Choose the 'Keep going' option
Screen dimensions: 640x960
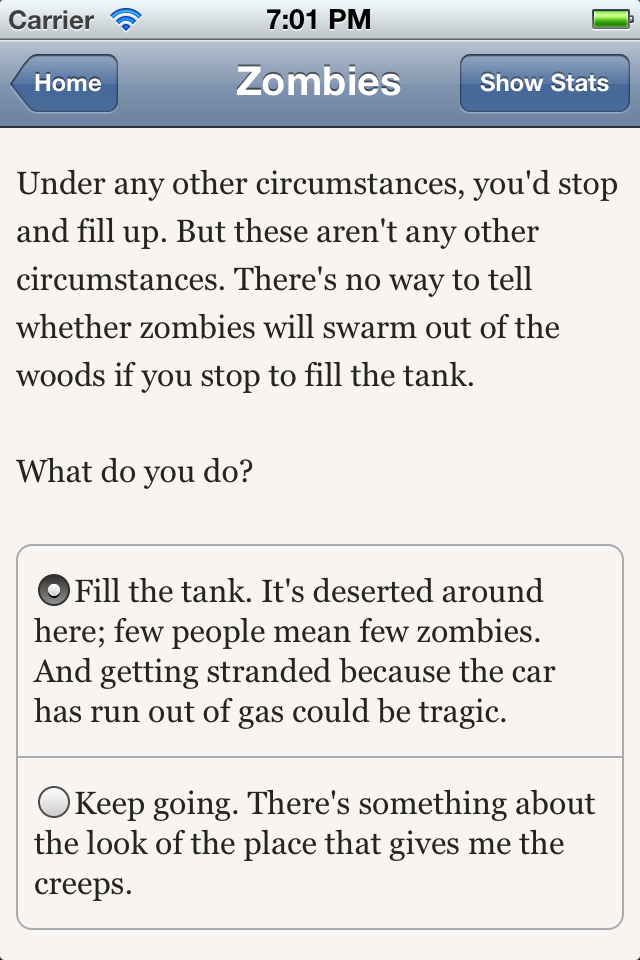53,802
